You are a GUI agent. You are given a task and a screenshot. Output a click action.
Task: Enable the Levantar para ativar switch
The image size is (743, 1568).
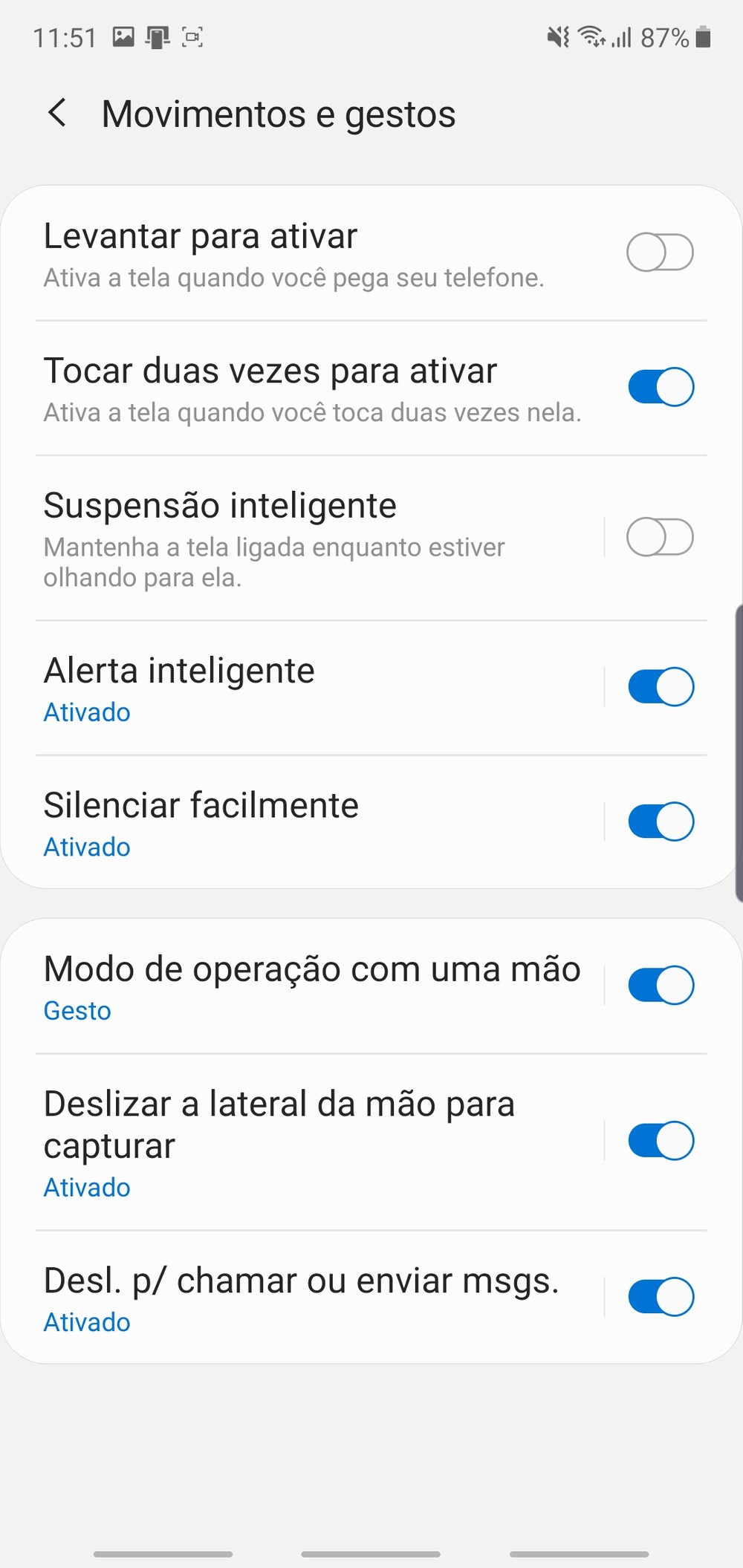point(660,253)
